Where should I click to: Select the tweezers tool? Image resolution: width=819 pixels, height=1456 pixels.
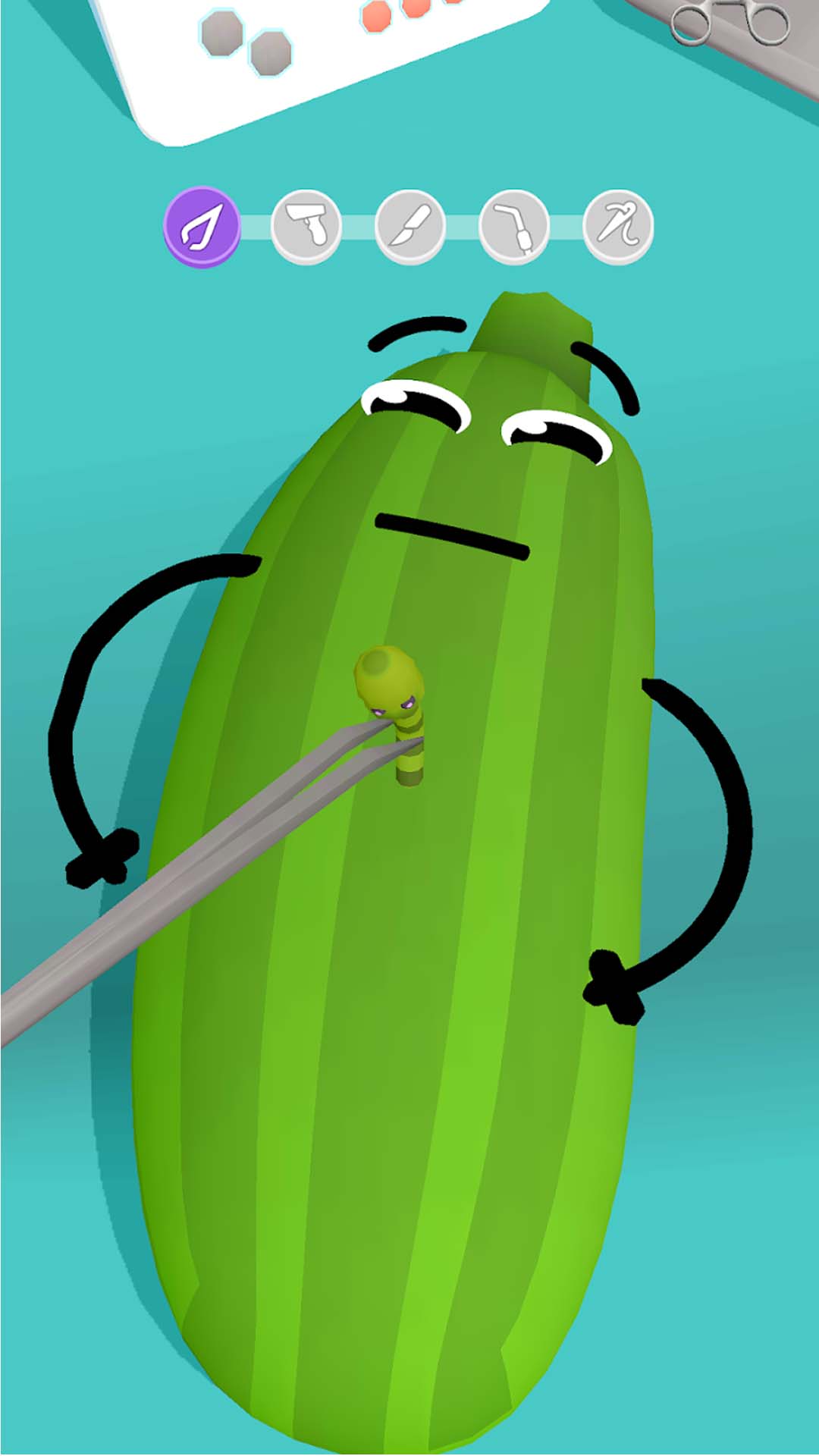[x=202, y=226]
